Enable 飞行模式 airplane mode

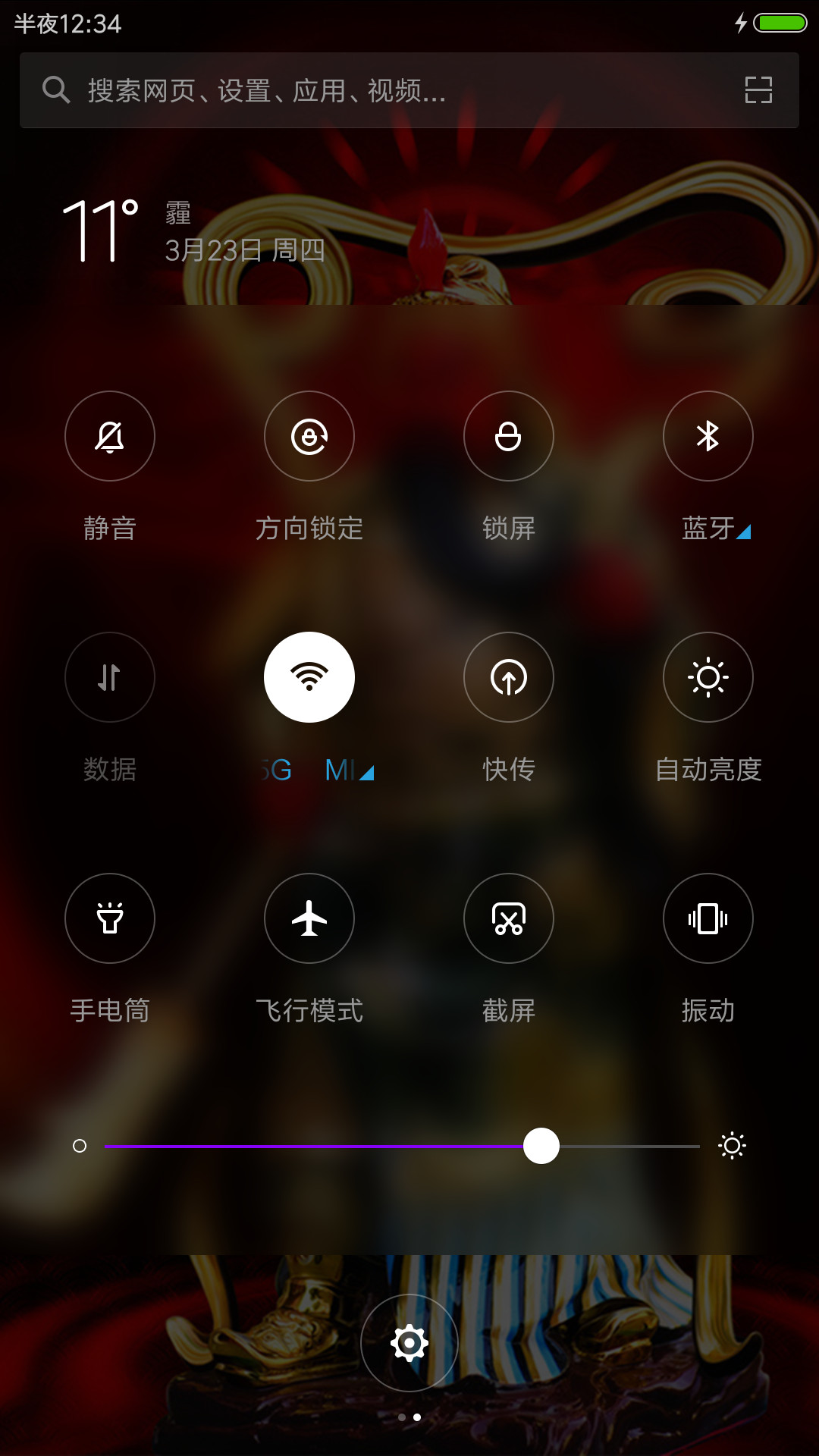309,918
